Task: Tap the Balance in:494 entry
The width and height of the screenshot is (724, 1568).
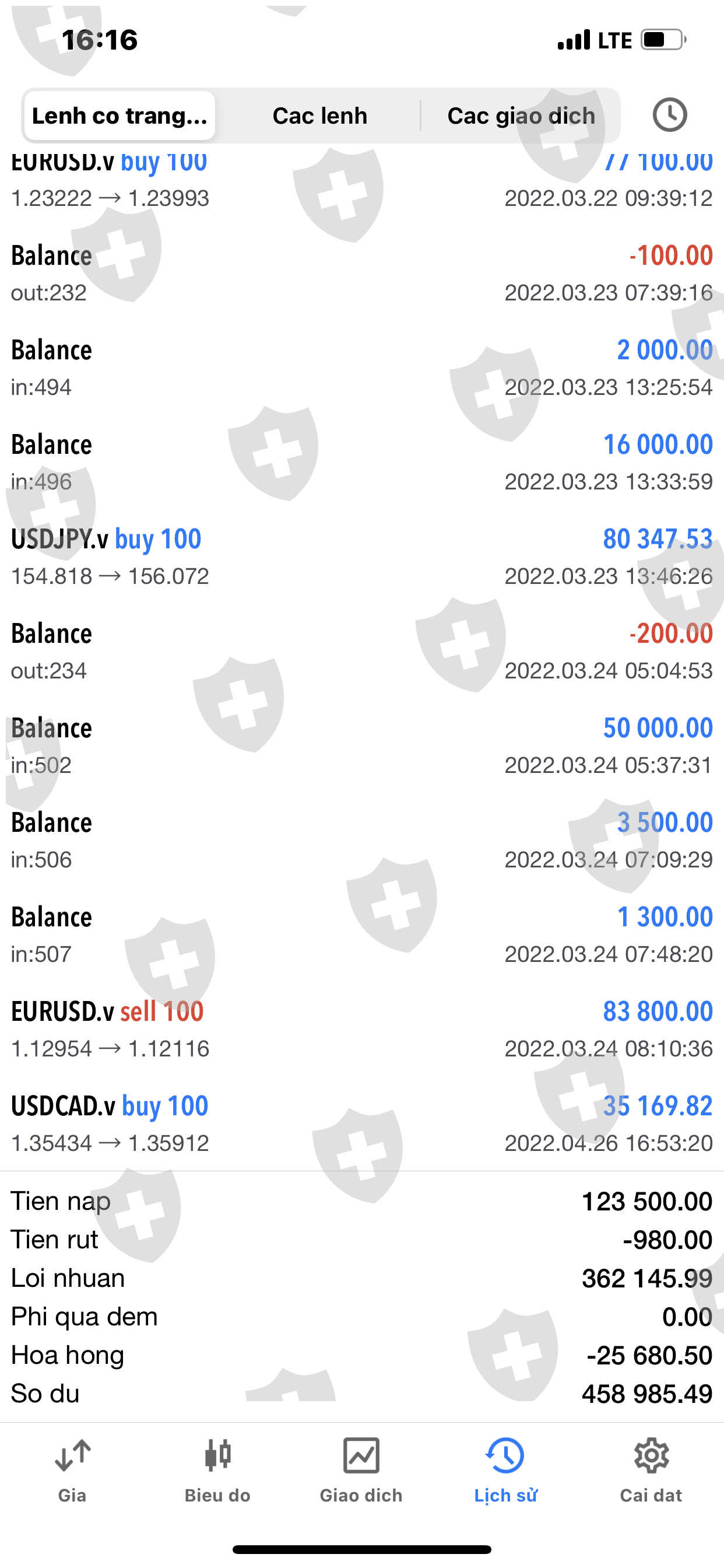Action: [361, 367]
